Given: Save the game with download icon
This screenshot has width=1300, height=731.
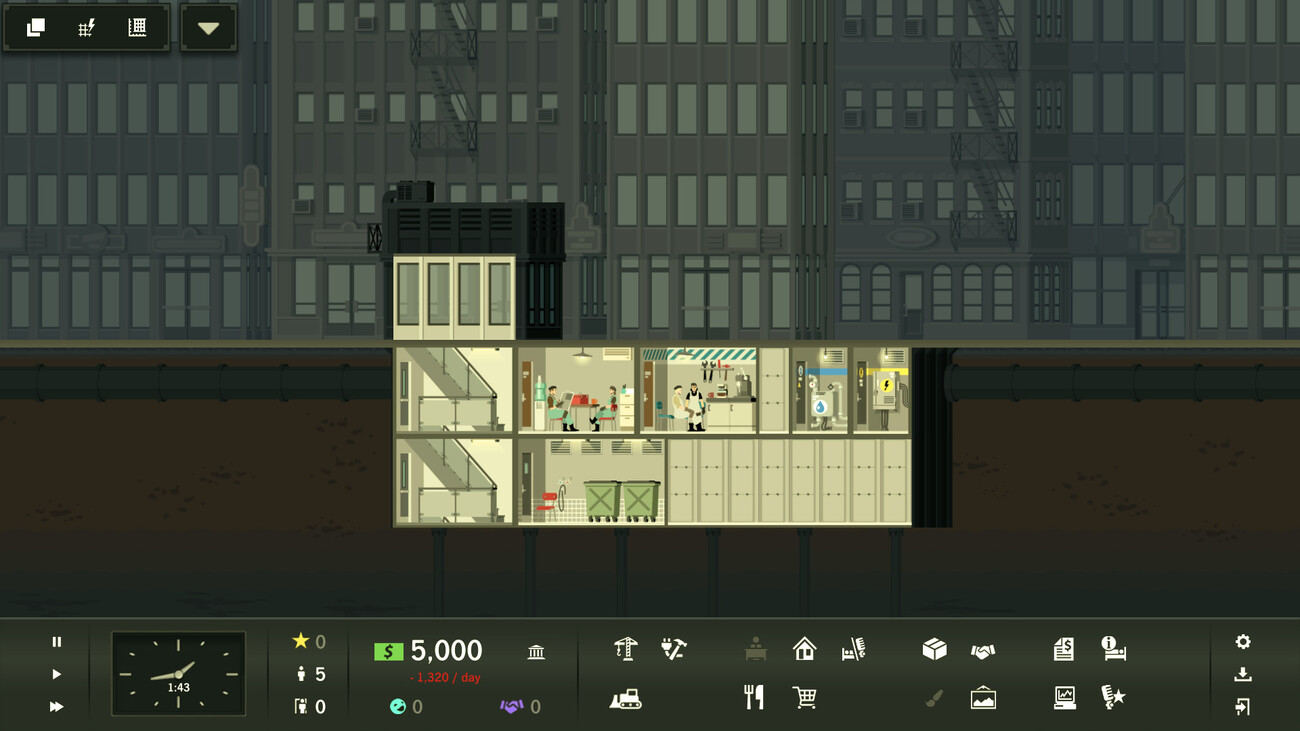Looking at the screenshot, I should tap(1243, 674).
